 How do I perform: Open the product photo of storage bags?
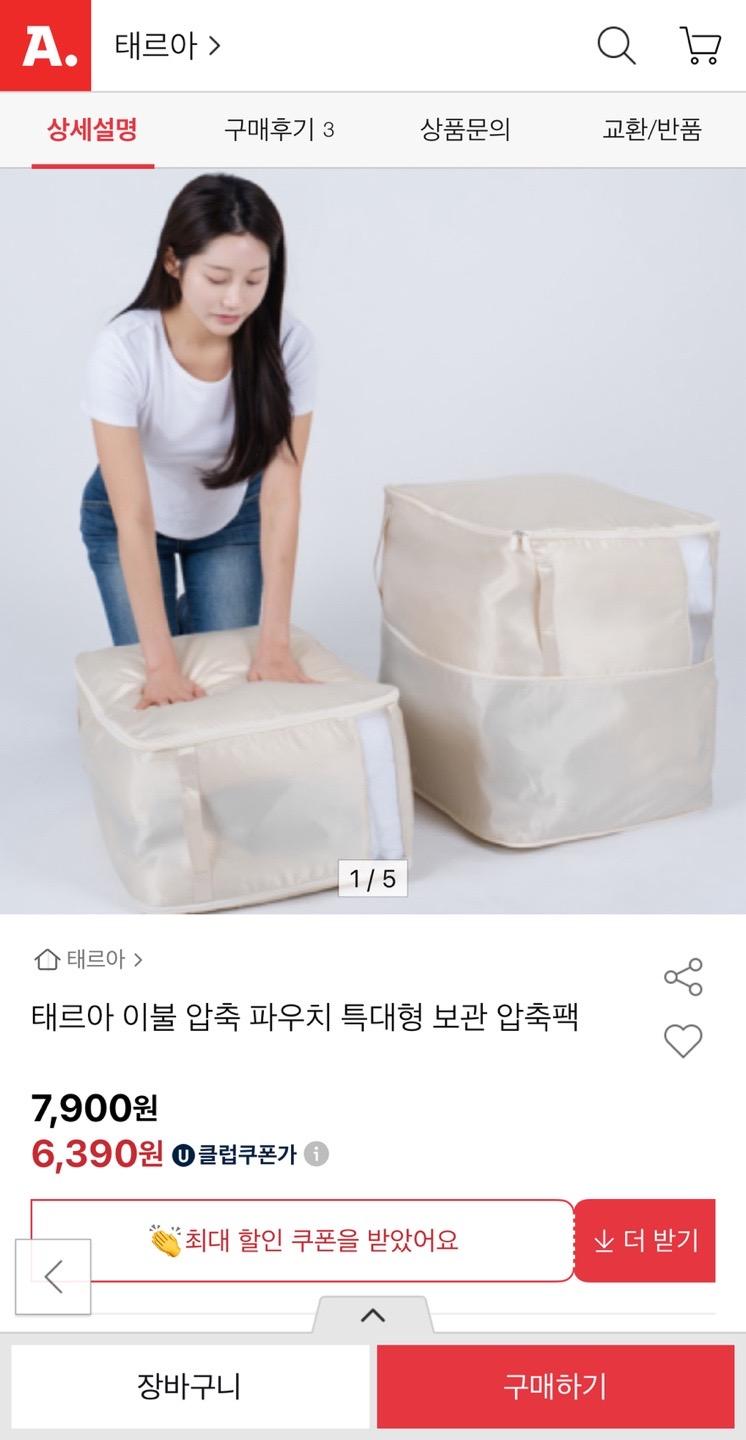click(373, 541)
